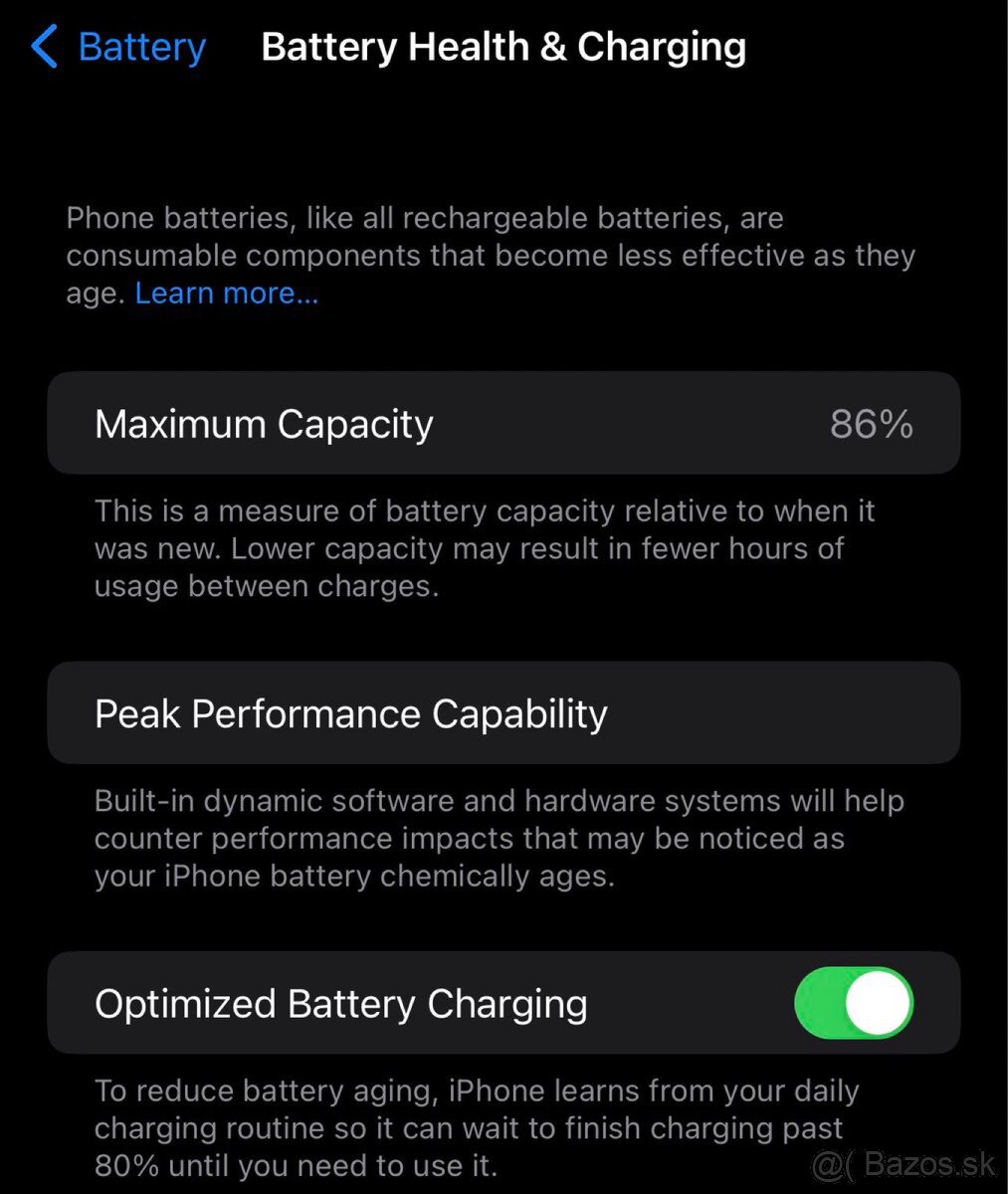The height and width of the screenshot is (1194, 1008).
Task: Open the Learn more battery information link
Action: pyautogui.click(x=226, y=293)
